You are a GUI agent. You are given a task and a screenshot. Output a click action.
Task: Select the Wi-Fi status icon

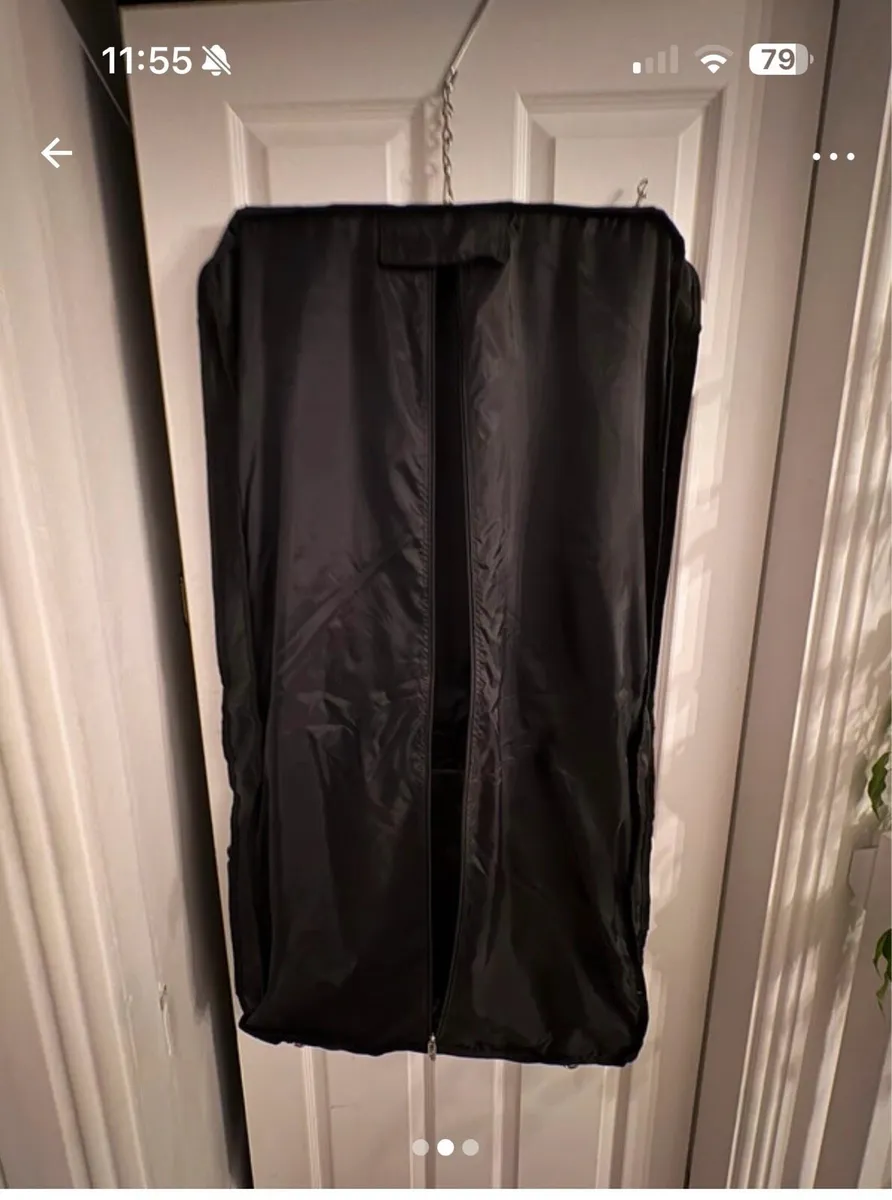(x=712, y=60)
